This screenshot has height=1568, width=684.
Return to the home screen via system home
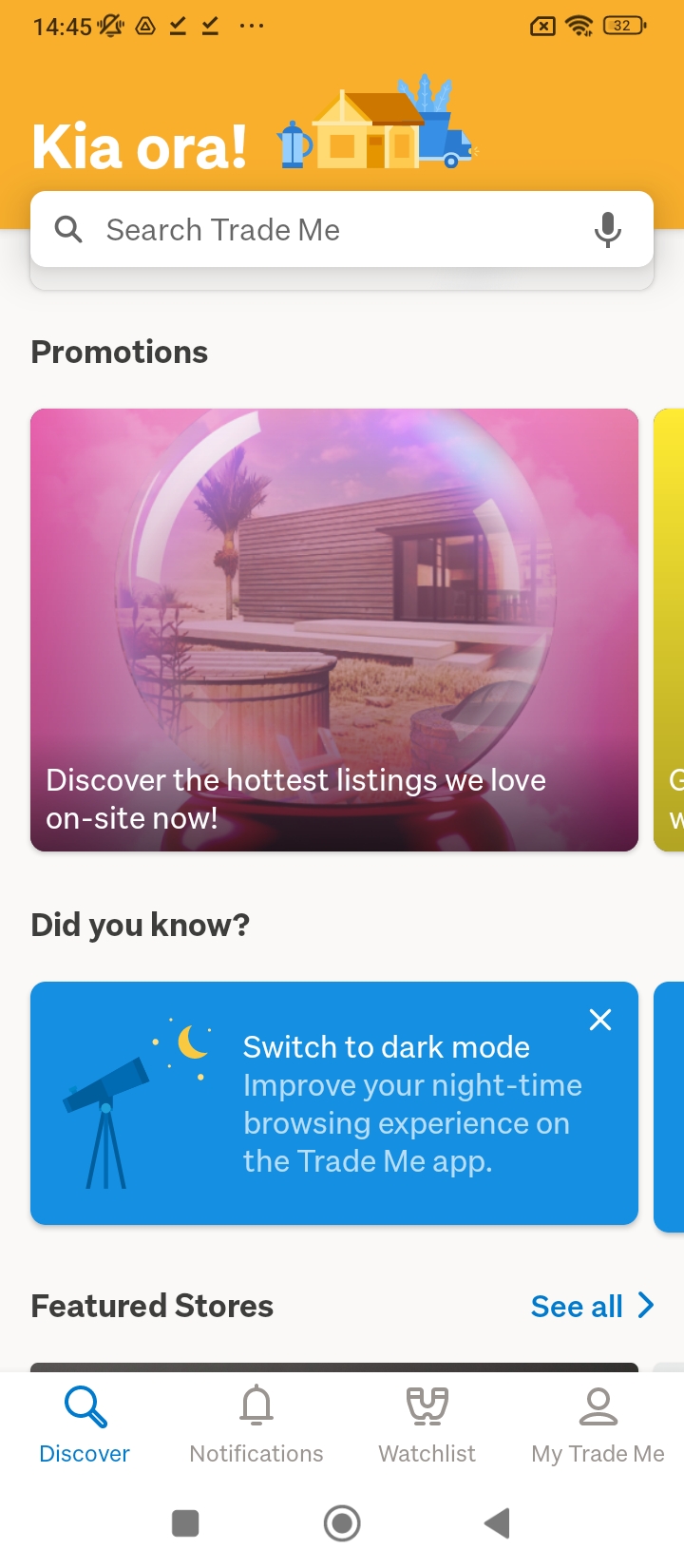342,1523
